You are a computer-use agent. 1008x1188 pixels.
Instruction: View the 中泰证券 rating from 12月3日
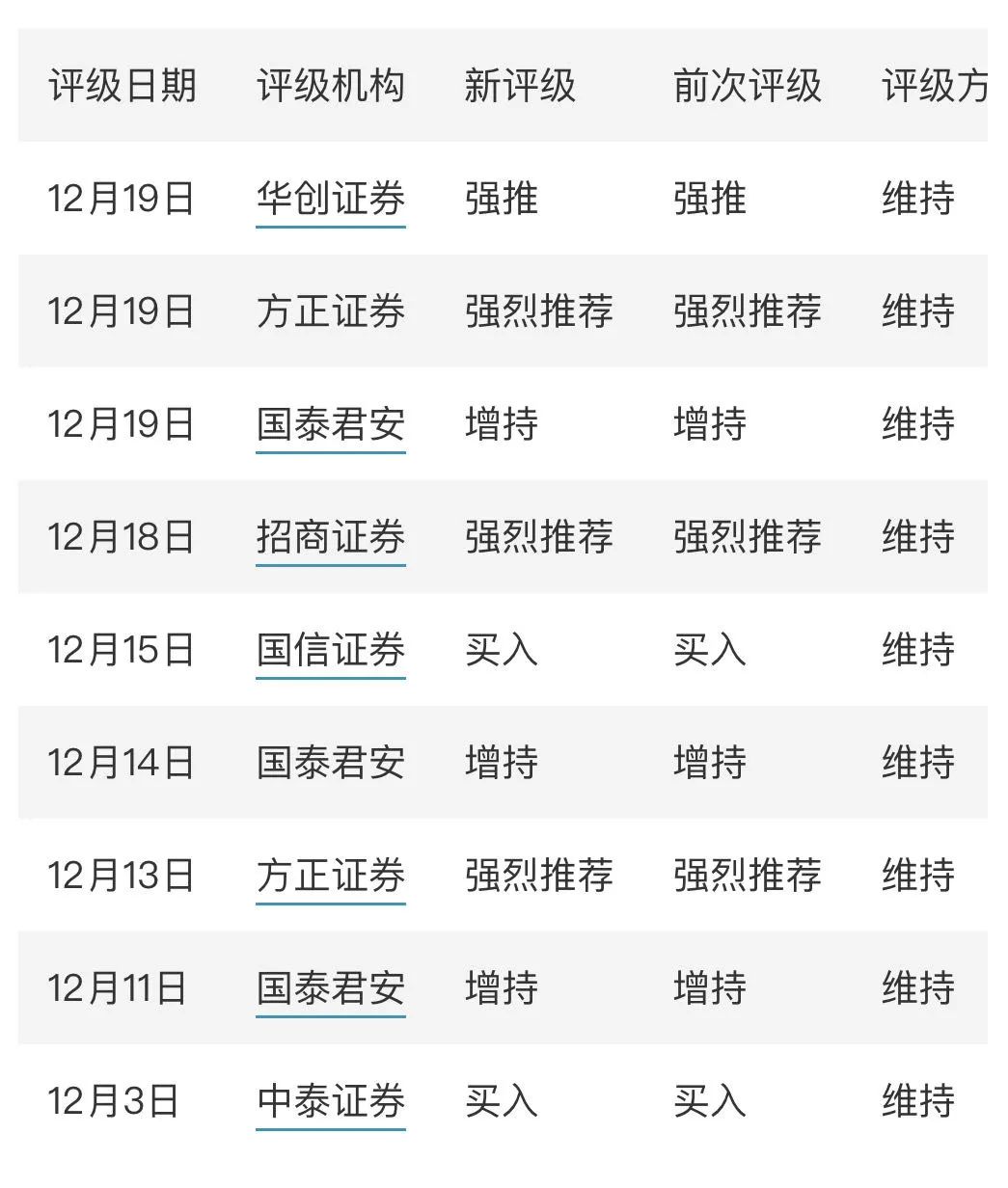[330, 1101]
